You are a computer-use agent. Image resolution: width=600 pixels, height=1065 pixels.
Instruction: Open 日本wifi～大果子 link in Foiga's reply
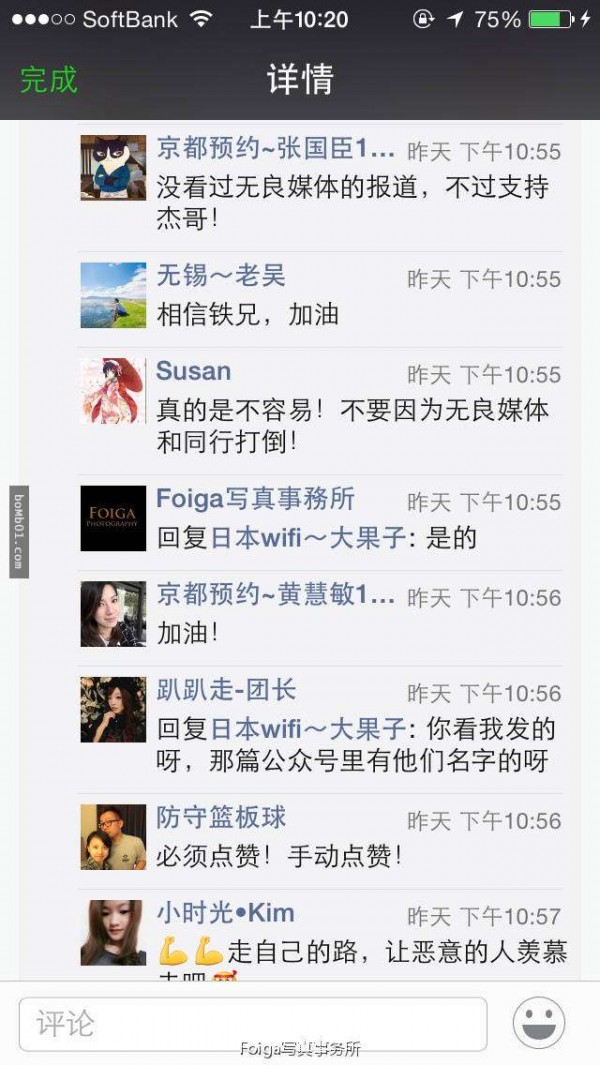308,538
